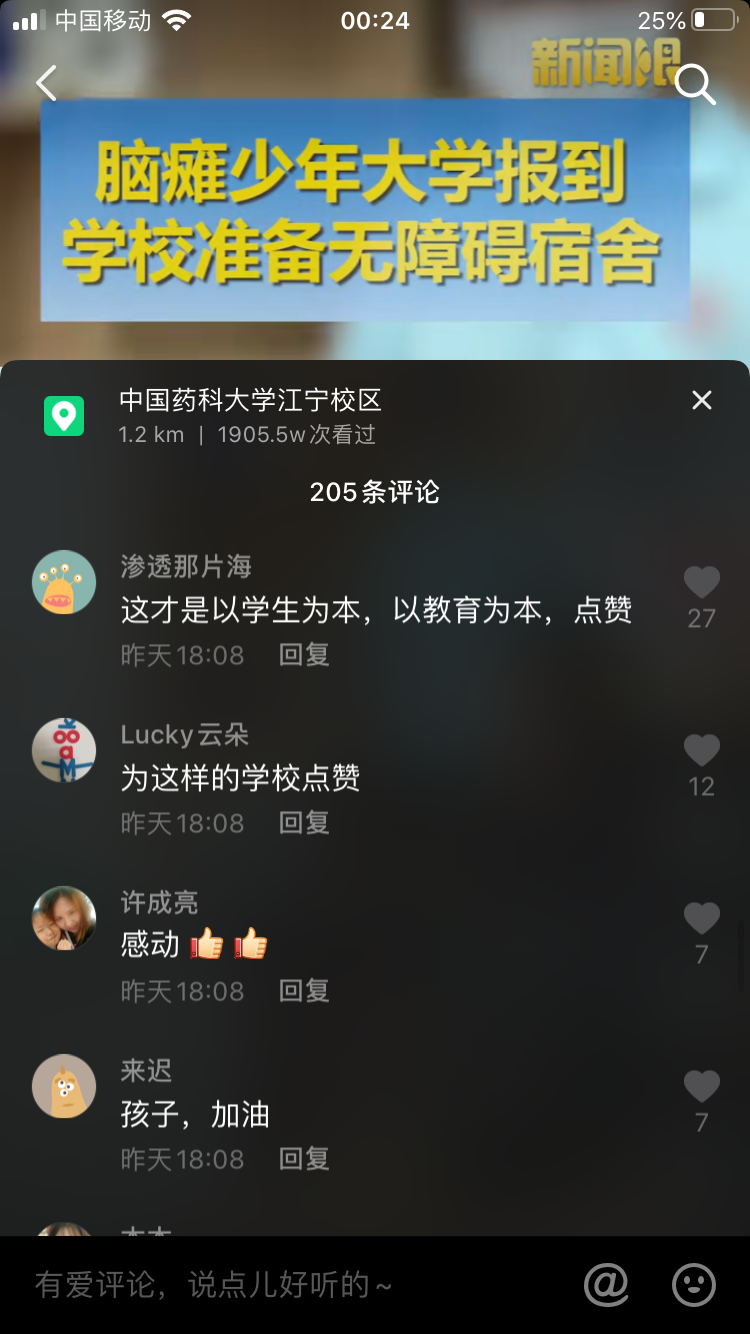
Task: Open 渗透那片海's profile avatar
Action: tap(64, 582)
